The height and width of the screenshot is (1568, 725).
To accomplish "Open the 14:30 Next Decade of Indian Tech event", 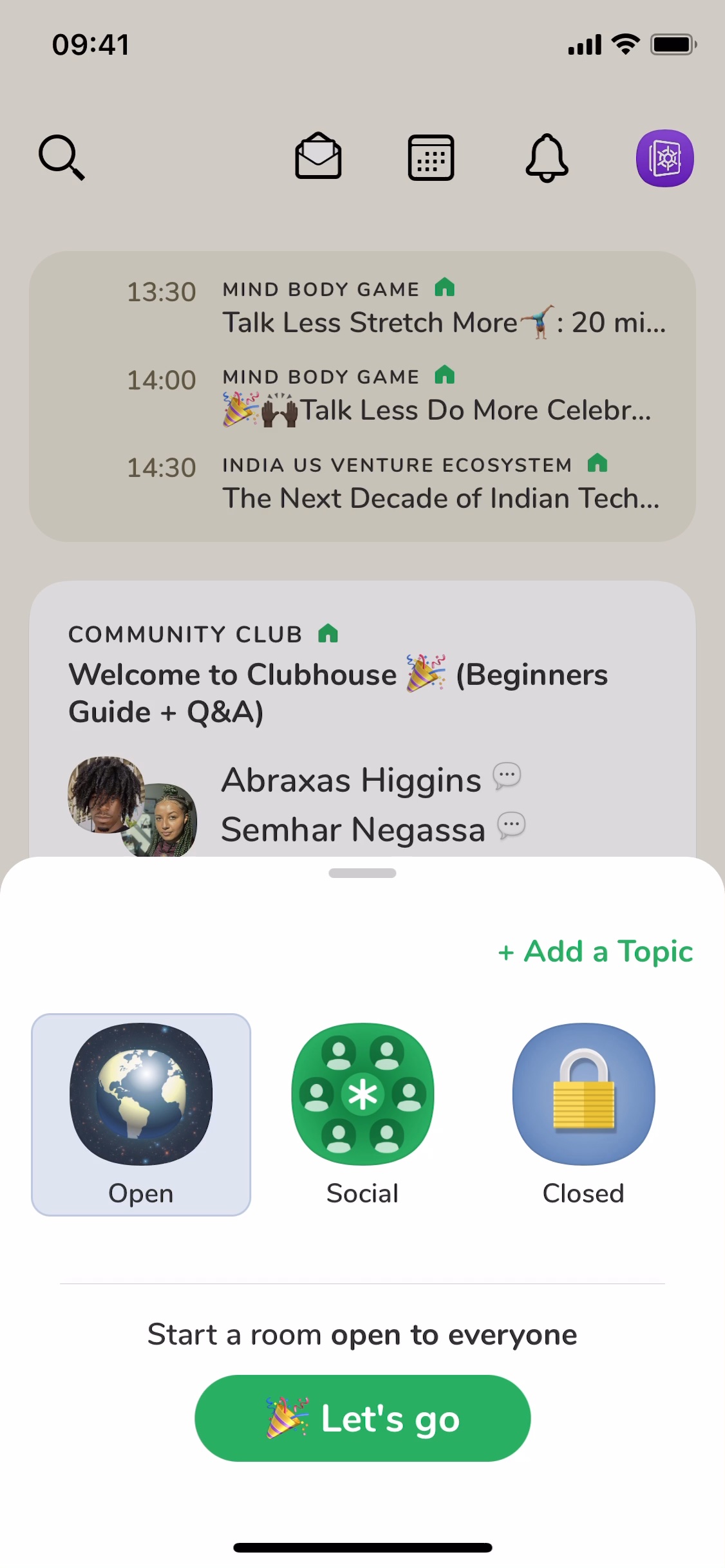I will pyautogui.click(x=396, y=484).
